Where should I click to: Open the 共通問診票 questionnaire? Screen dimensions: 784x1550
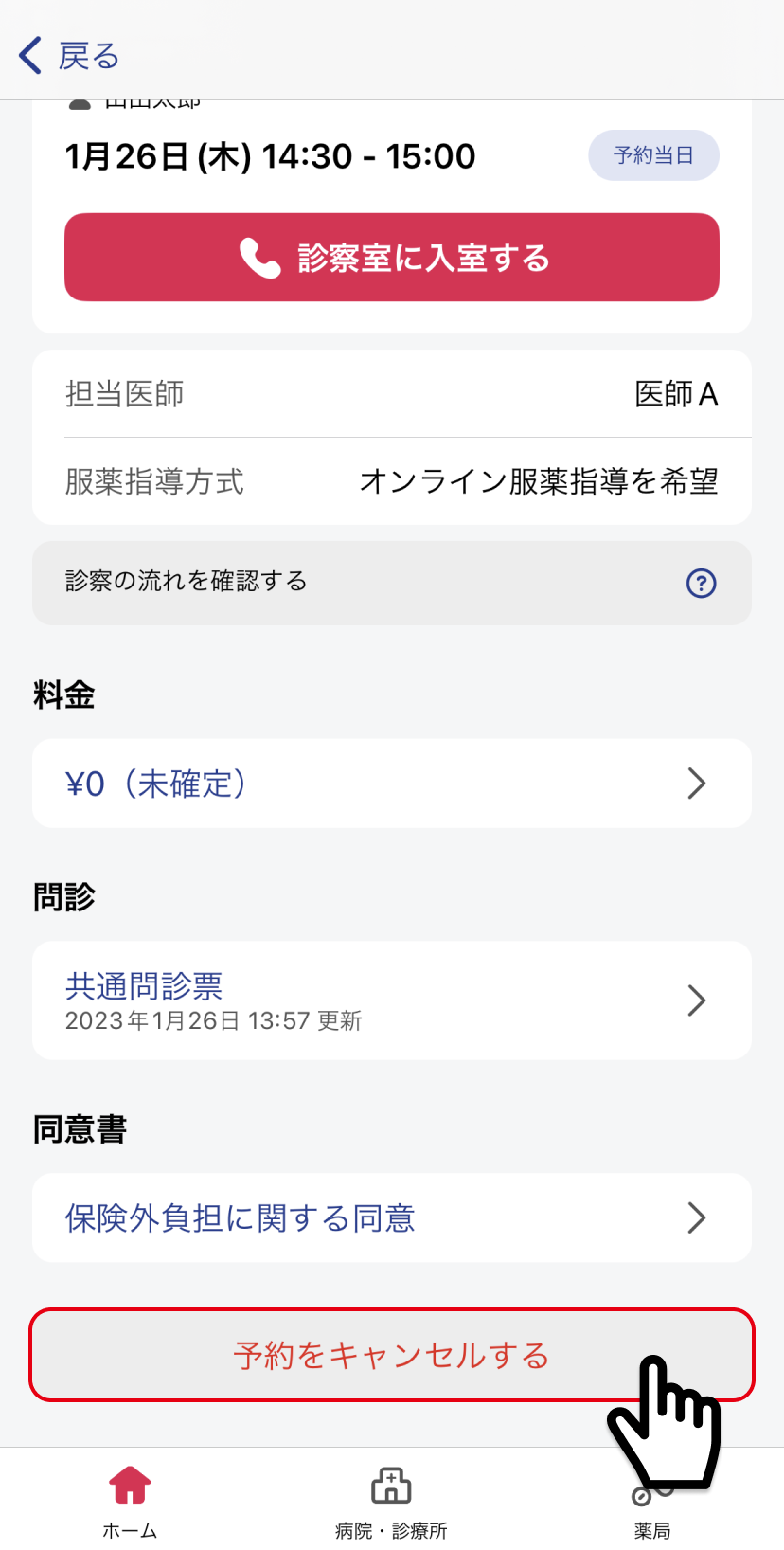[392, 1000]
